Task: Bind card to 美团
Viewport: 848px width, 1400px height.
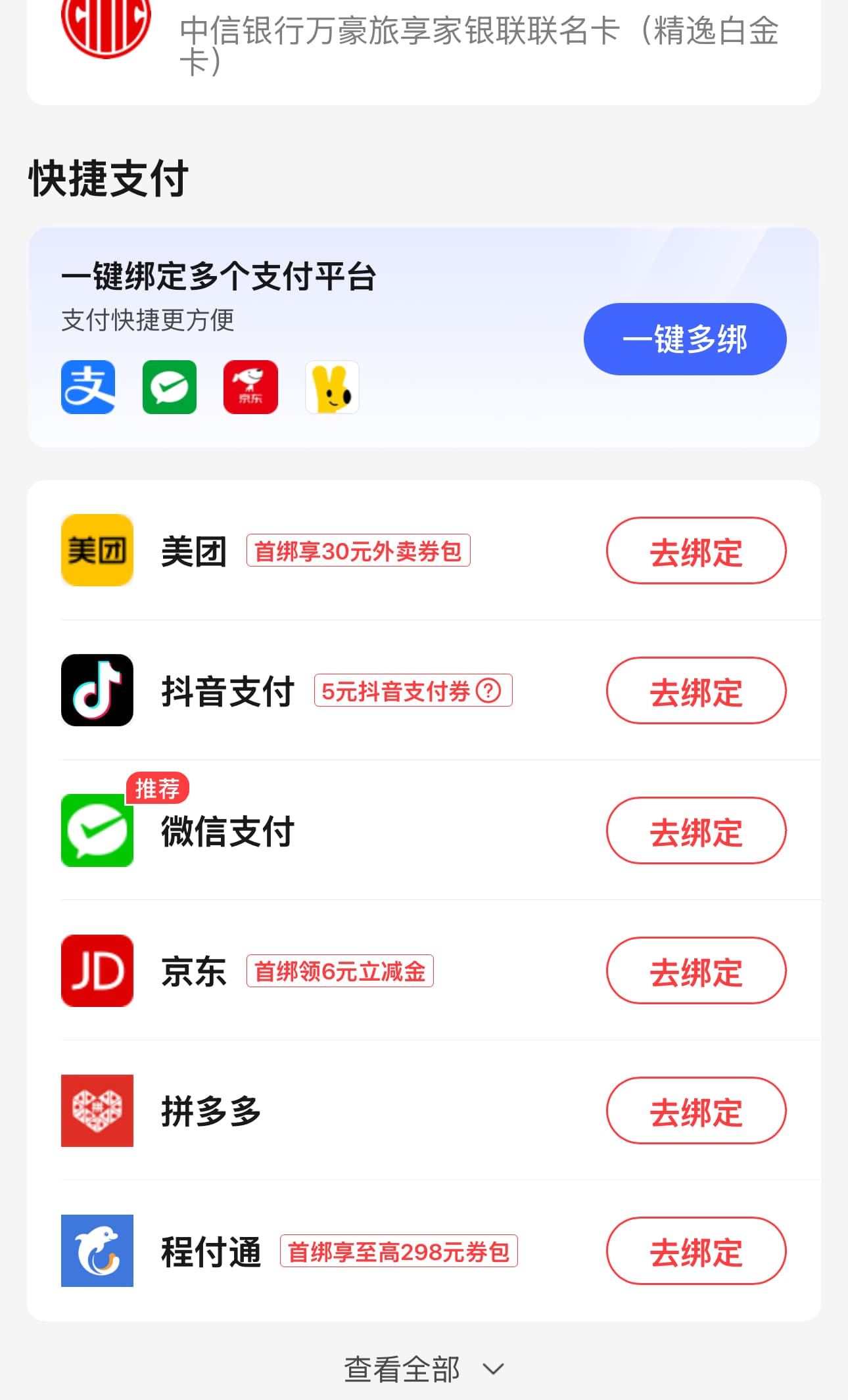Action: pyautogui.click(x=695, y=551)
